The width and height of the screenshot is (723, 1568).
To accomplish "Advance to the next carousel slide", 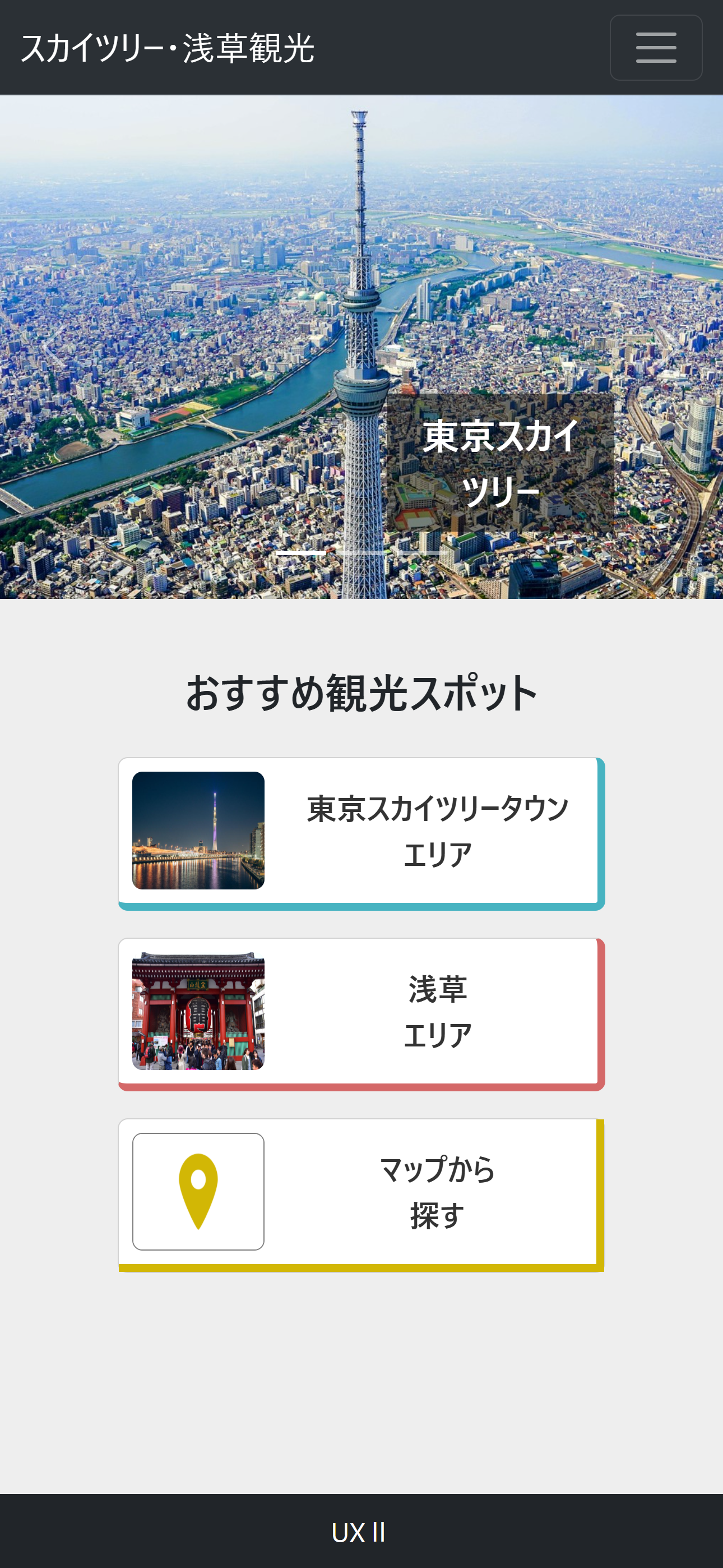I will (x=668, y=347).
